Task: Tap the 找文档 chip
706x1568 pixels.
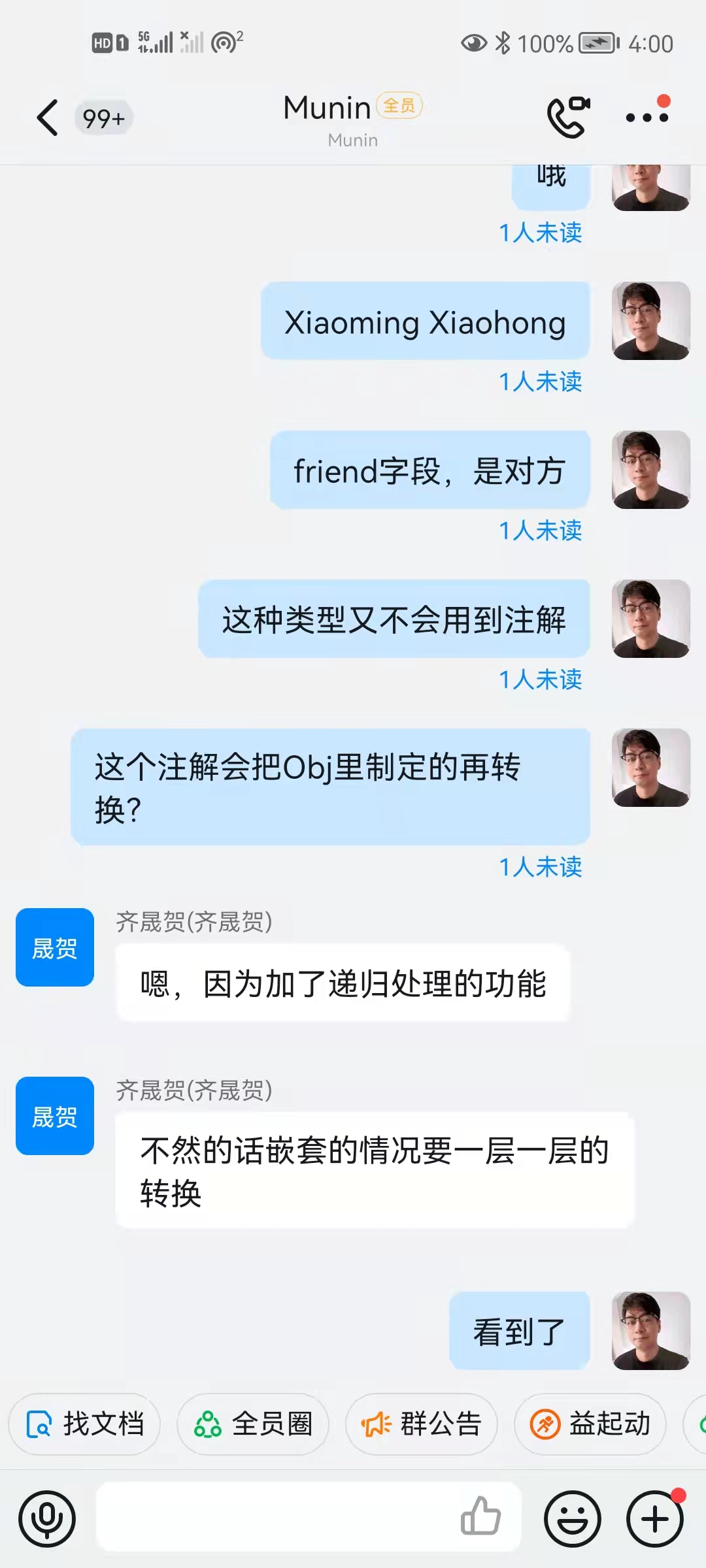Action: point(85,1424)
